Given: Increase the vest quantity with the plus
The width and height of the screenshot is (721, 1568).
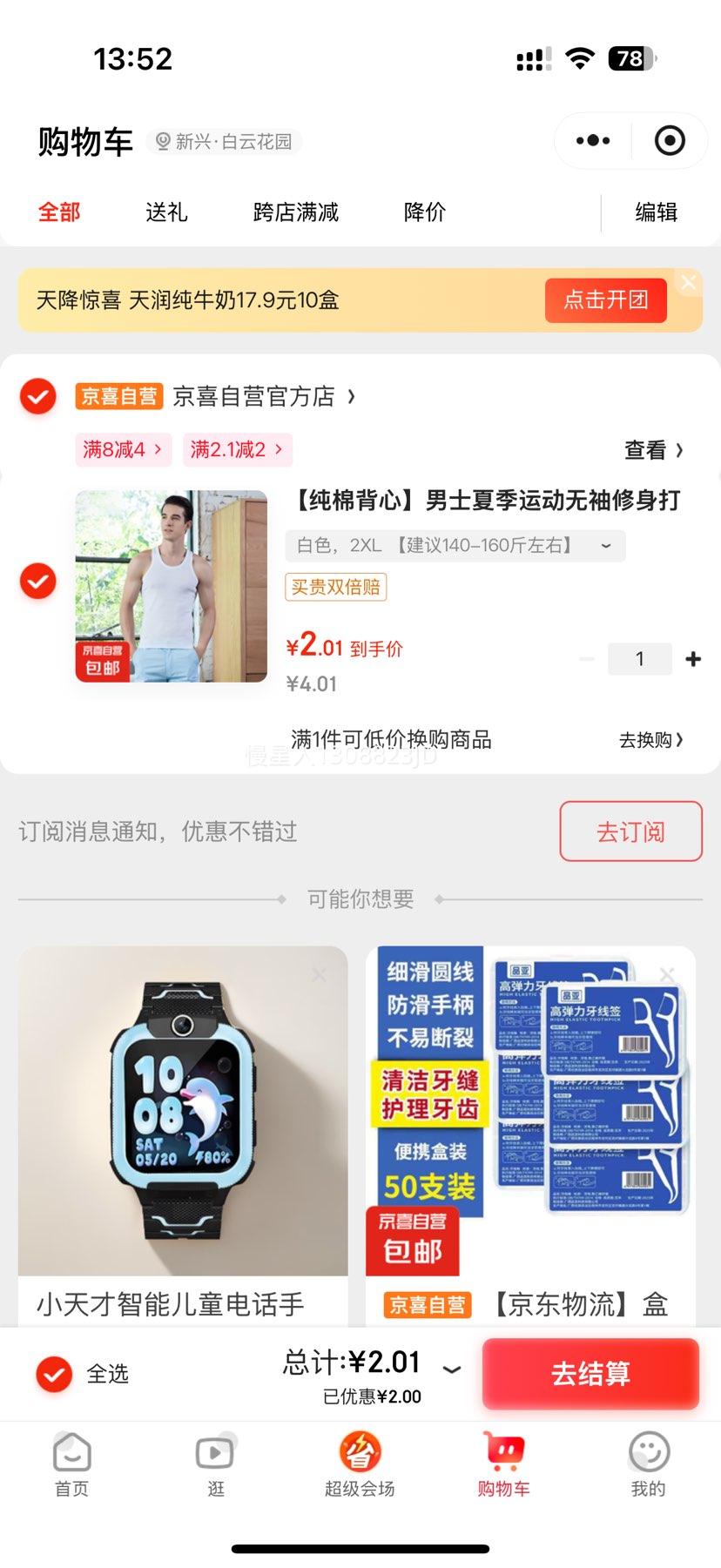Looking at the screenshot, I should tap(693, 659).
